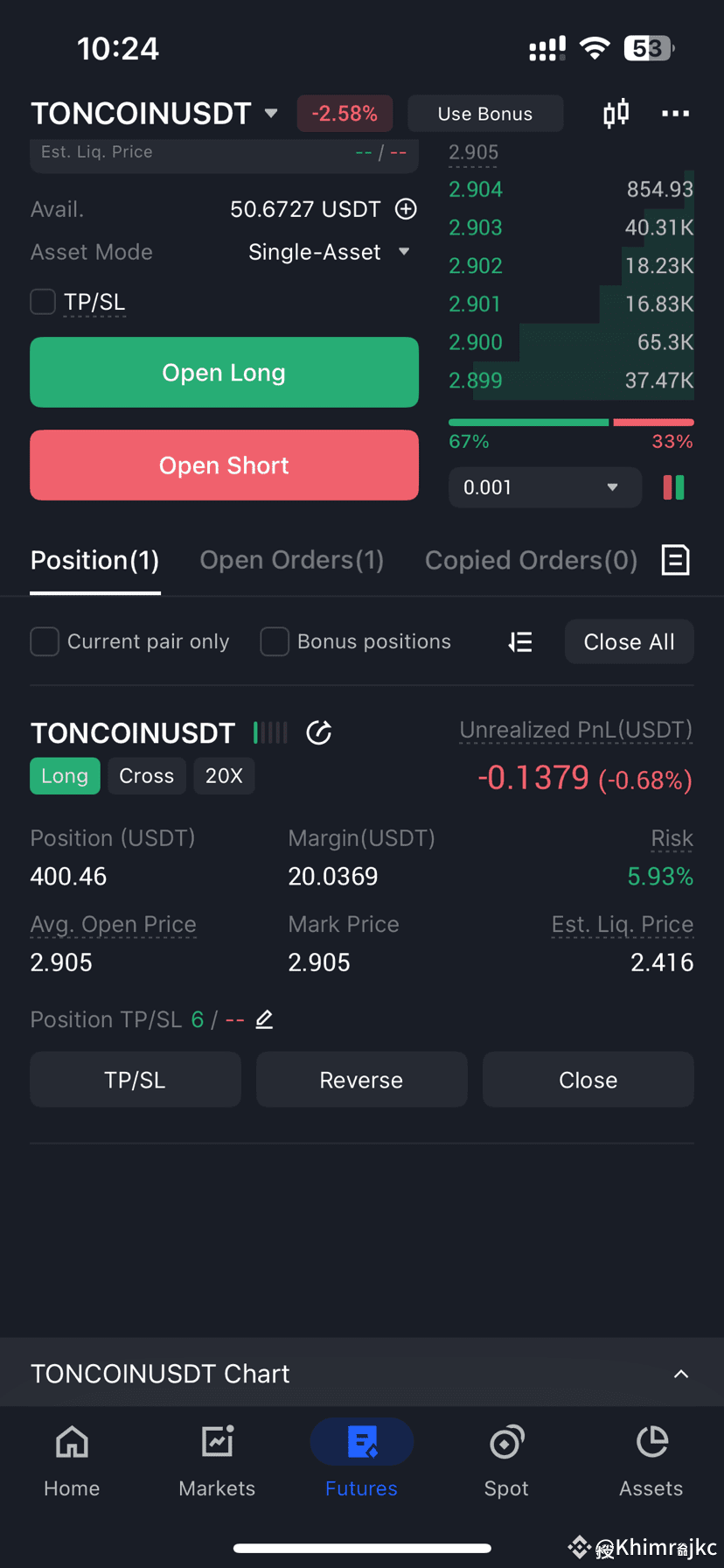Open the 0.001 price precision dropdown
This screenshot has width=724, height=1568.
(544, 487)
